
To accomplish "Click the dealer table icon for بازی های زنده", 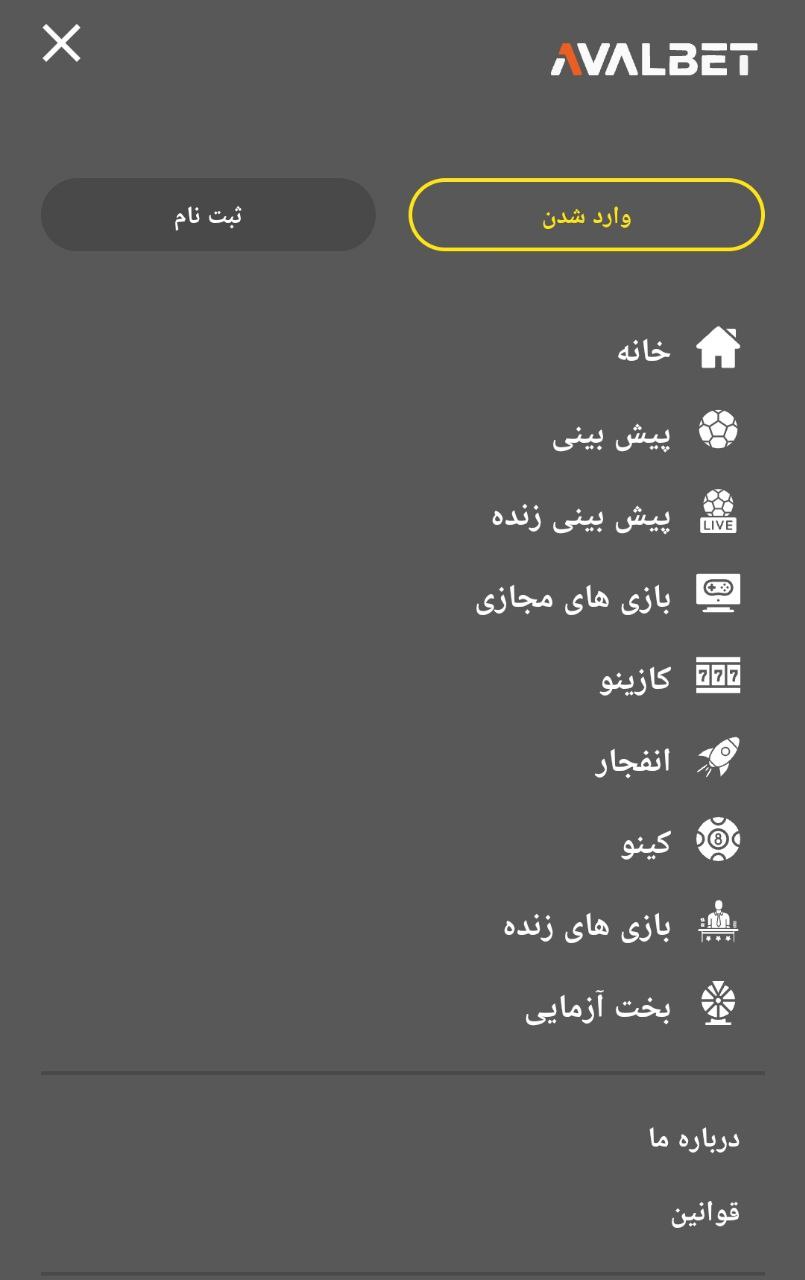I will coord(717,923).
